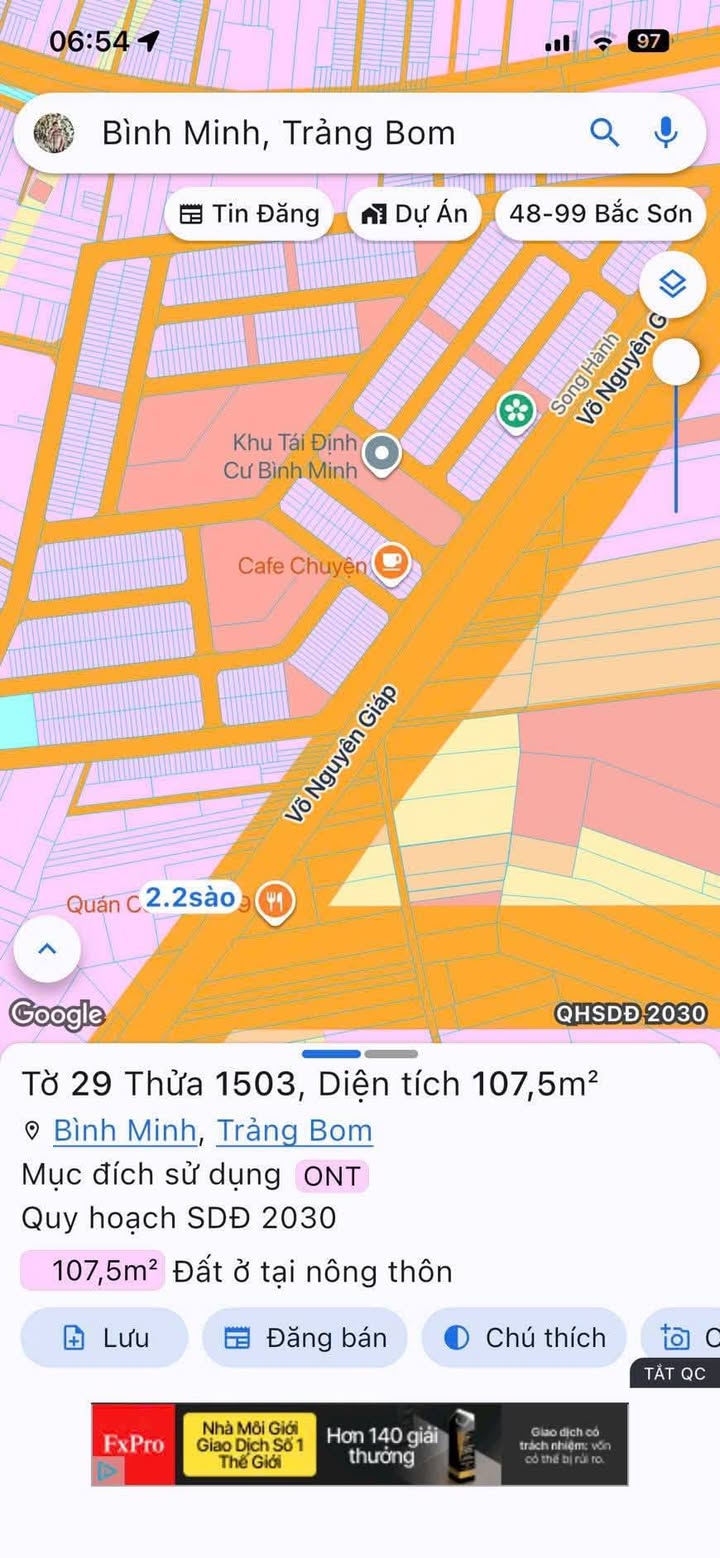Tap Đăng bán to list the plot
720x1558 pixels.
point(305,1338)
